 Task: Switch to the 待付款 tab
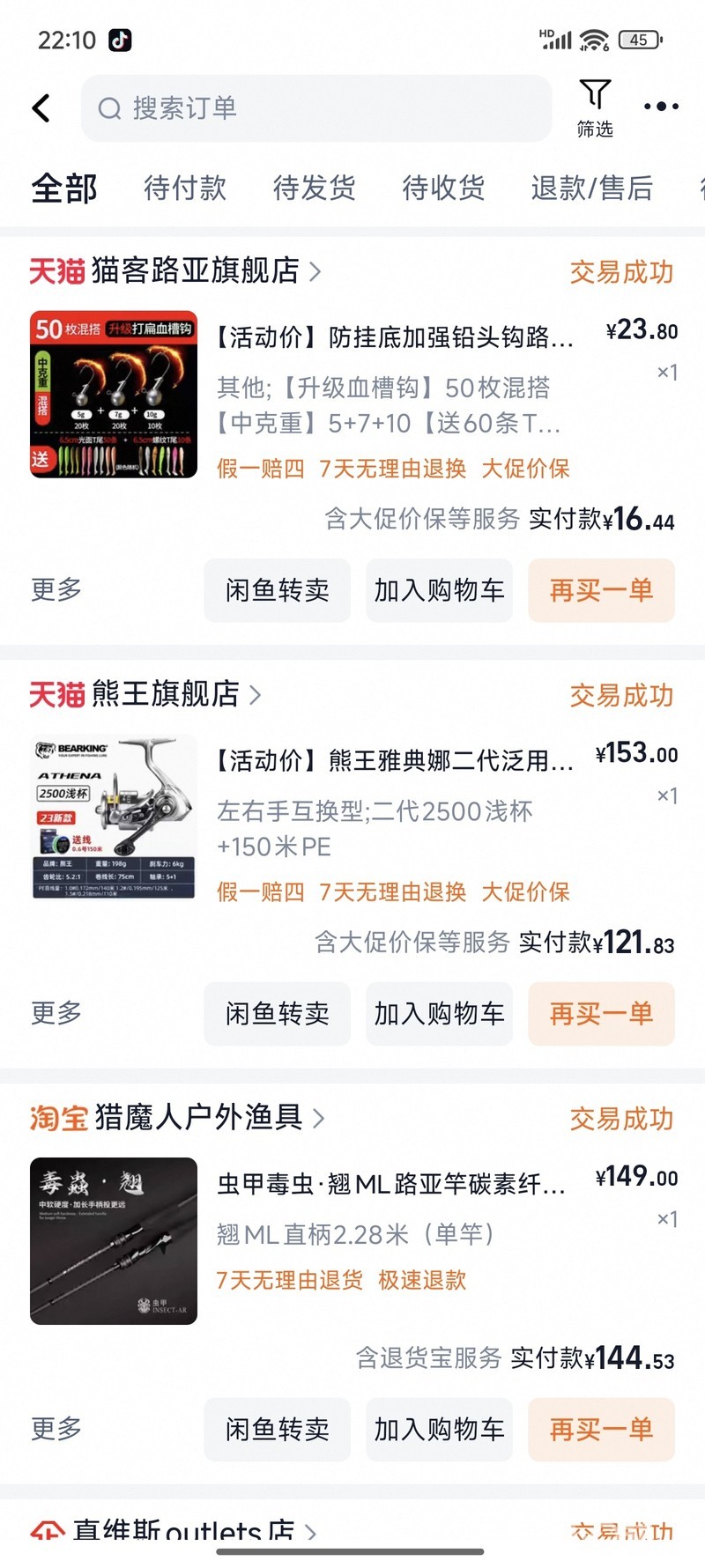click(185, 188)
